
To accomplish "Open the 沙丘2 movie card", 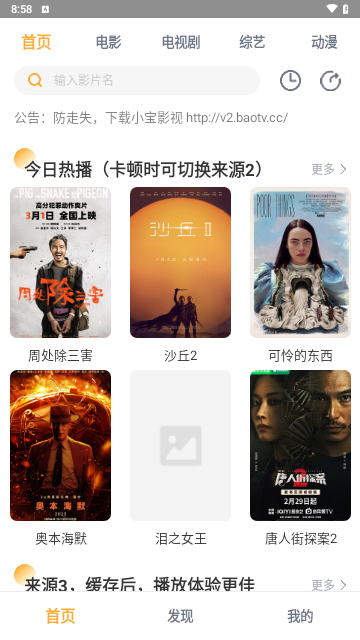I will point(180,262).
